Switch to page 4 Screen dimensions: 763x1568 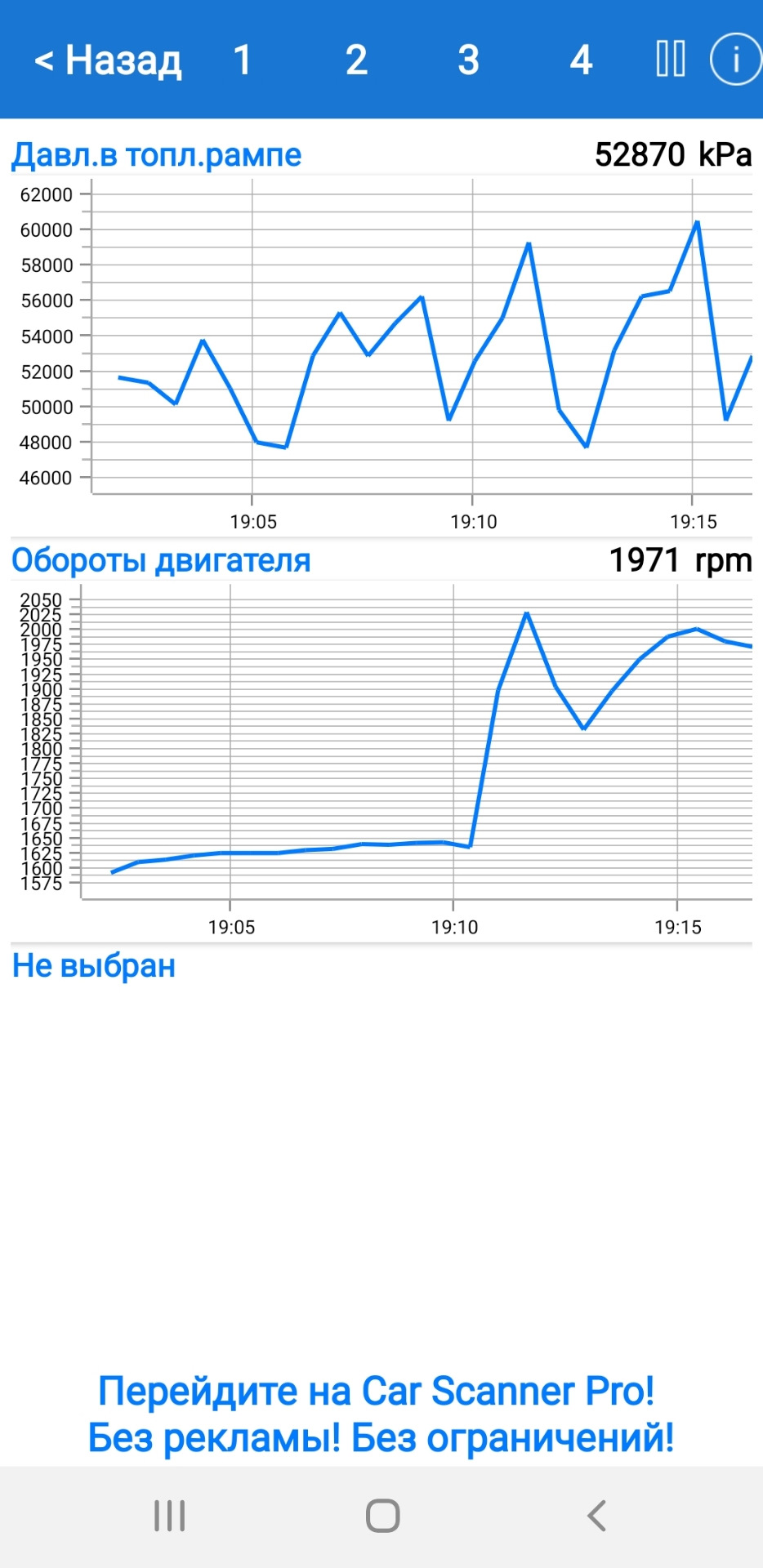pos(581,60)
